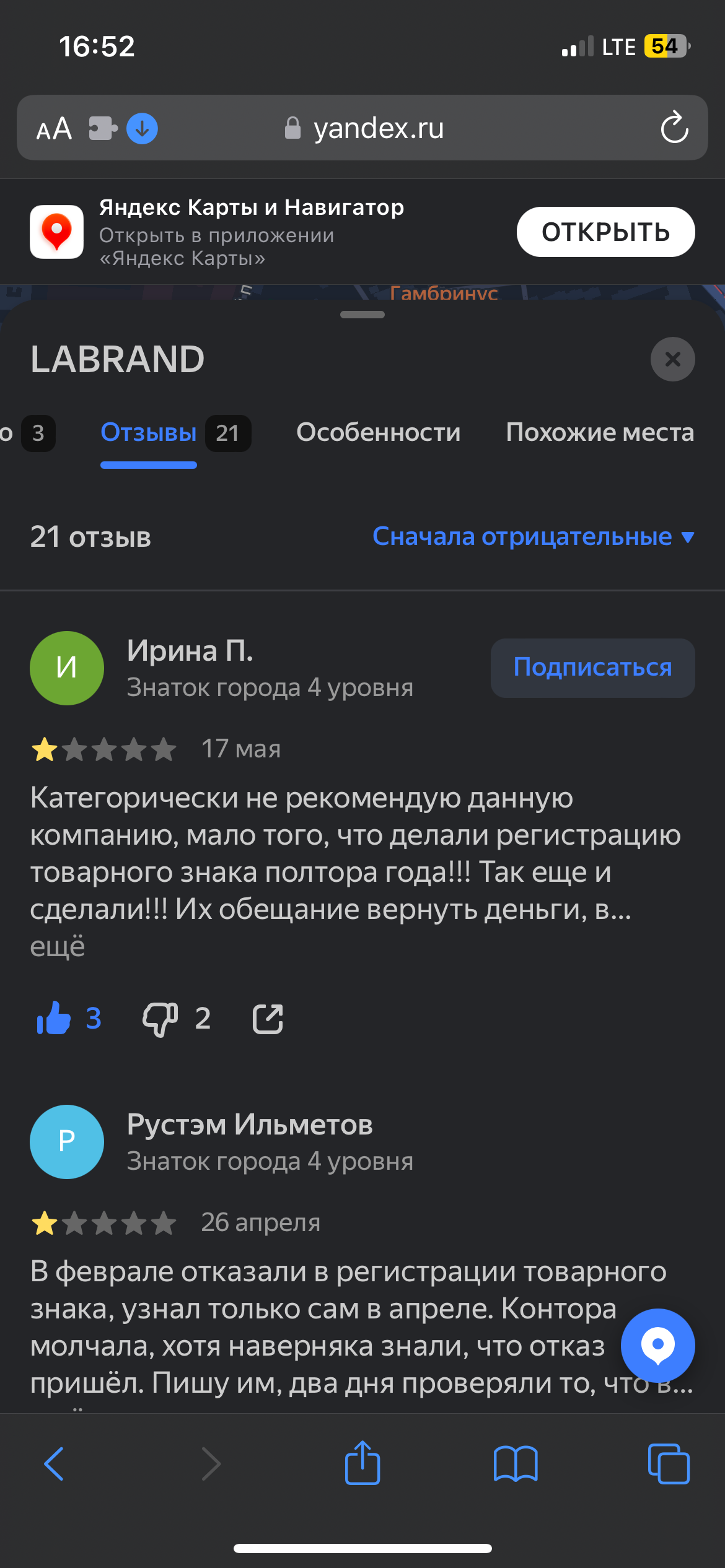
Task: Open the Отзывы tab
Action: tap(149, 433)
